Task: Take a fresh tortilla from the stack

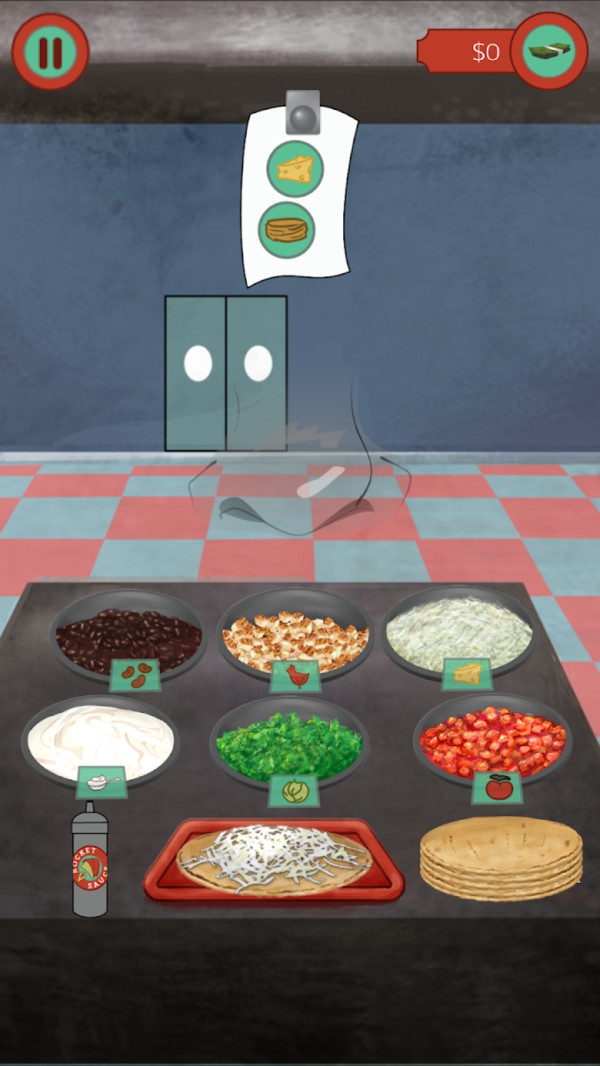Action: [501, 855]
